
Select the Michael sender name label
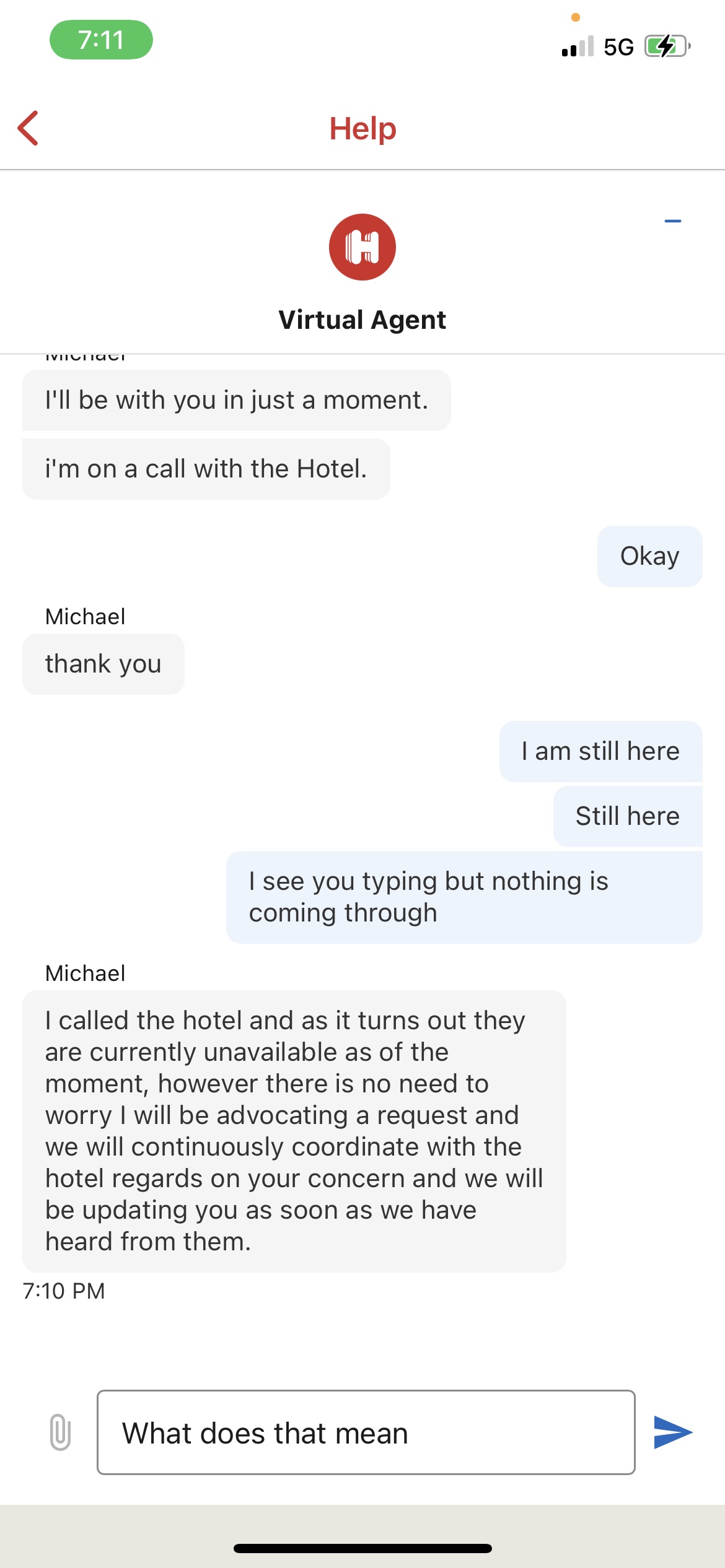[85, 616]
